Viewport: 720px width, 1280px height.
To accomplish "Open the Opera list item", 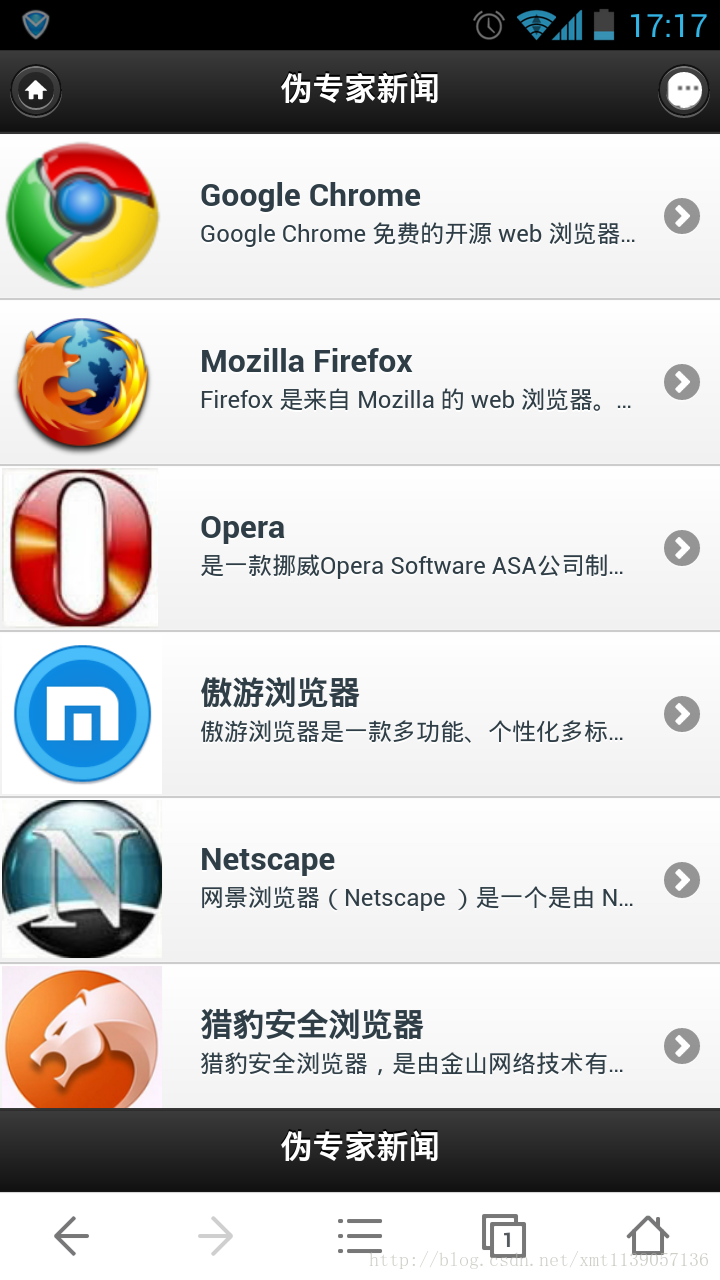I will click(360, 548).
